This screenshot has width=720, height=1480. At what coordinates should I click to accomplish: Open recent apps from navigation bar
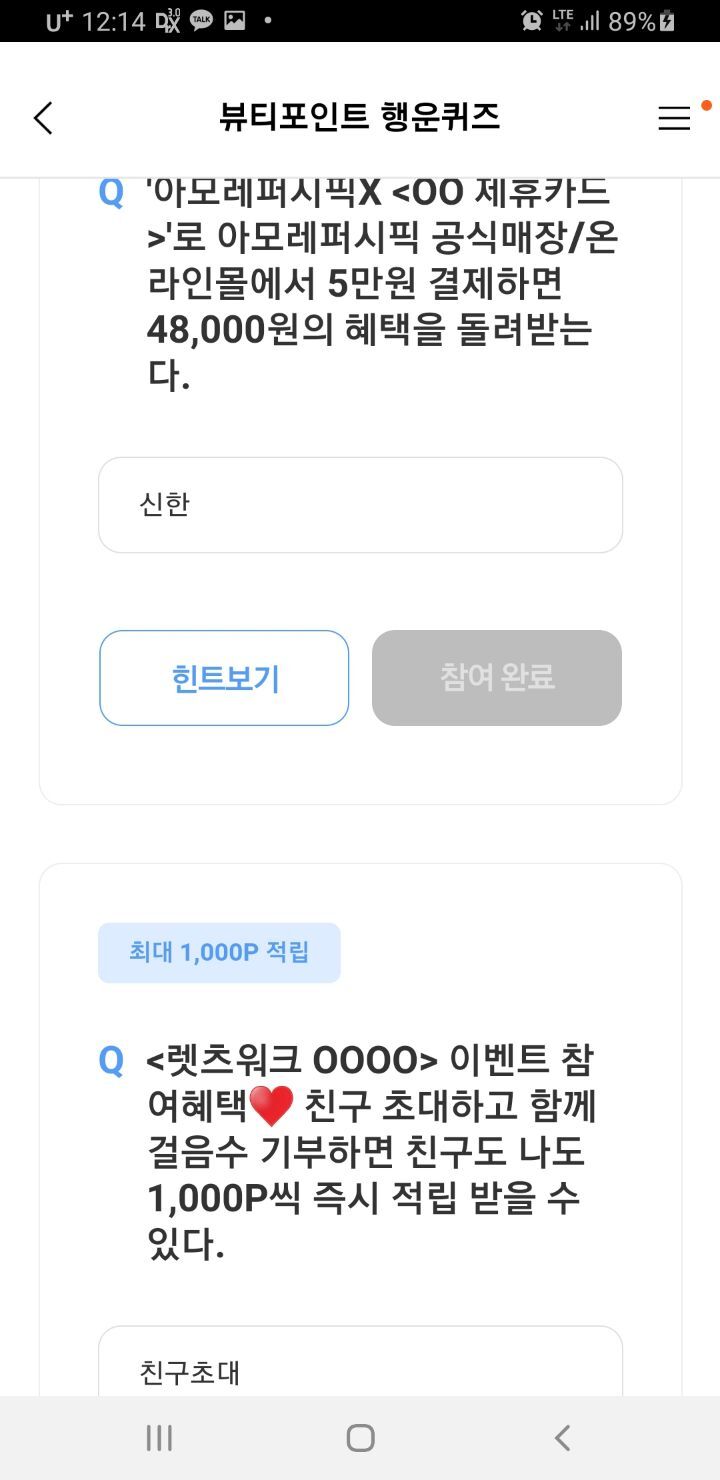pos(159,1438)
